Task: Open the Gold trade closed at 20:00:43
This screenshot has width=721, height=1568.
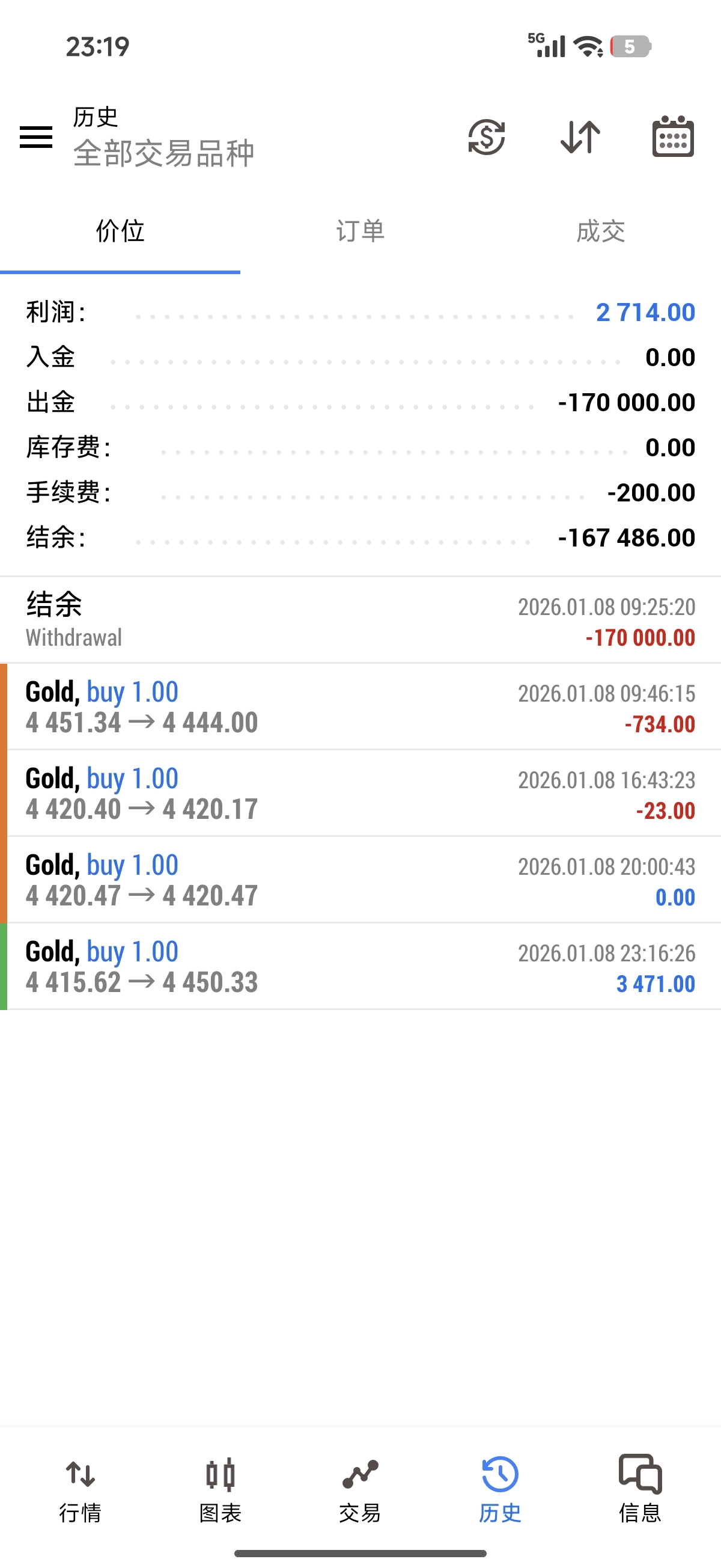Action: (360, 880)
